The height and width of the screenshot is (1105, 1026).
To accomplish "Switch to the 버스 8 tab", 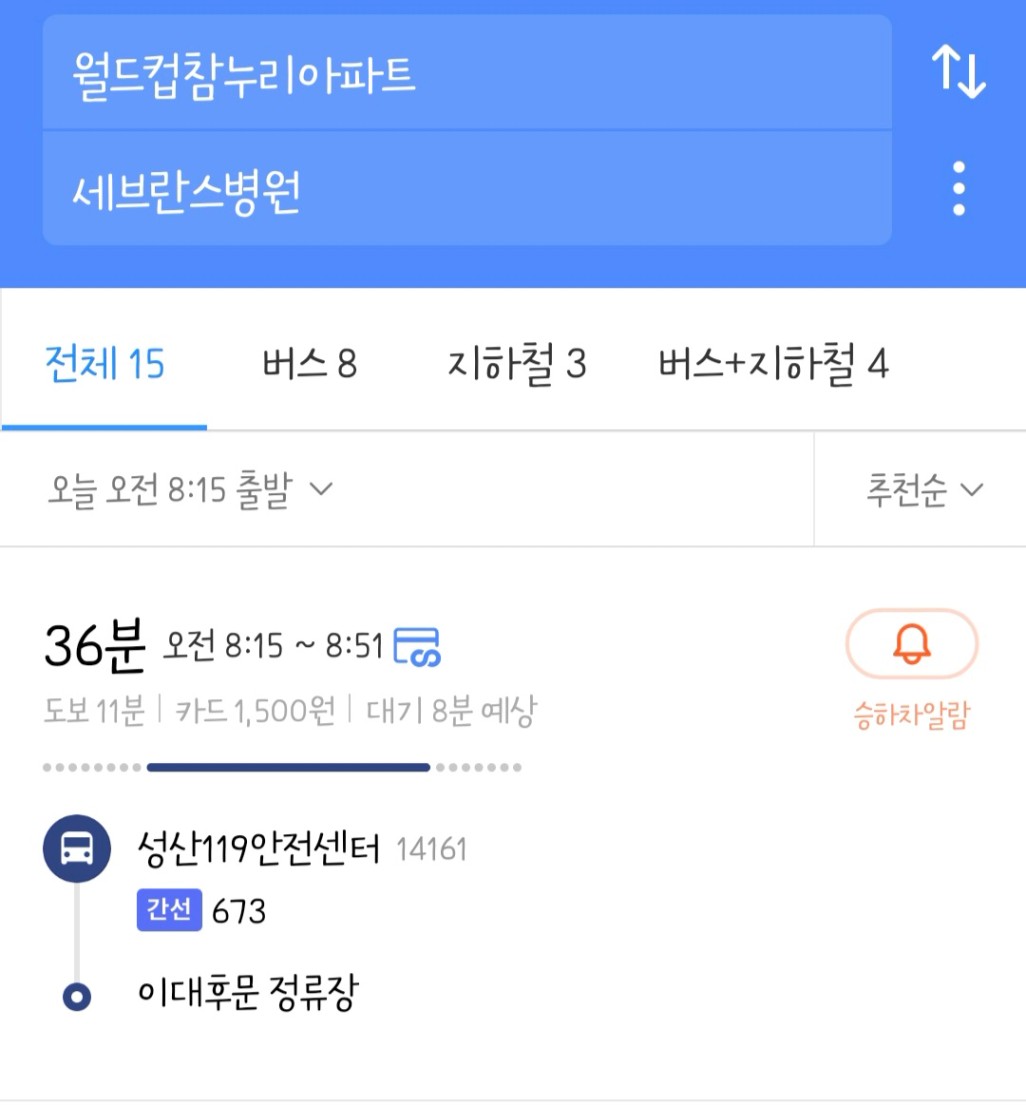I will tap(309, 364).
